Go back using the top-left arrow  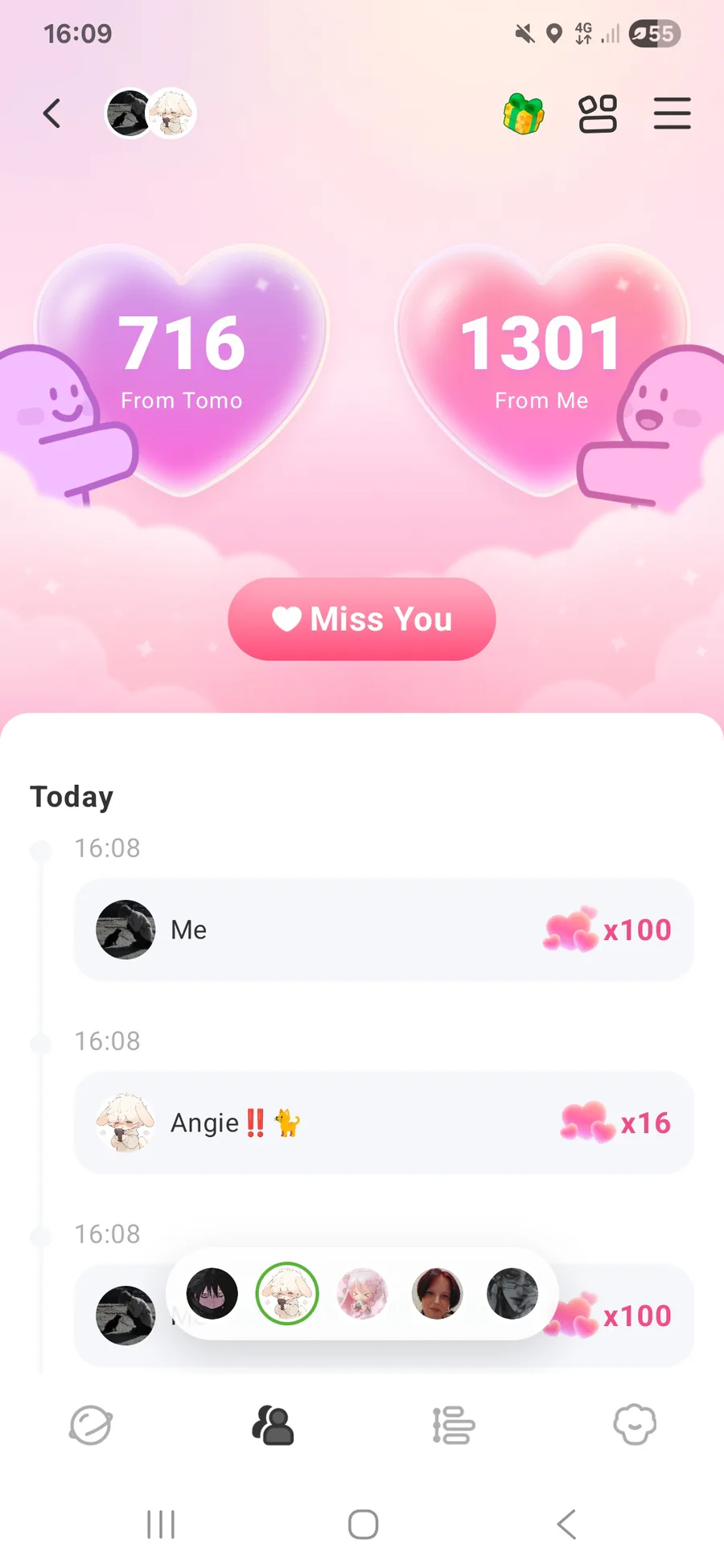point(52,113)
